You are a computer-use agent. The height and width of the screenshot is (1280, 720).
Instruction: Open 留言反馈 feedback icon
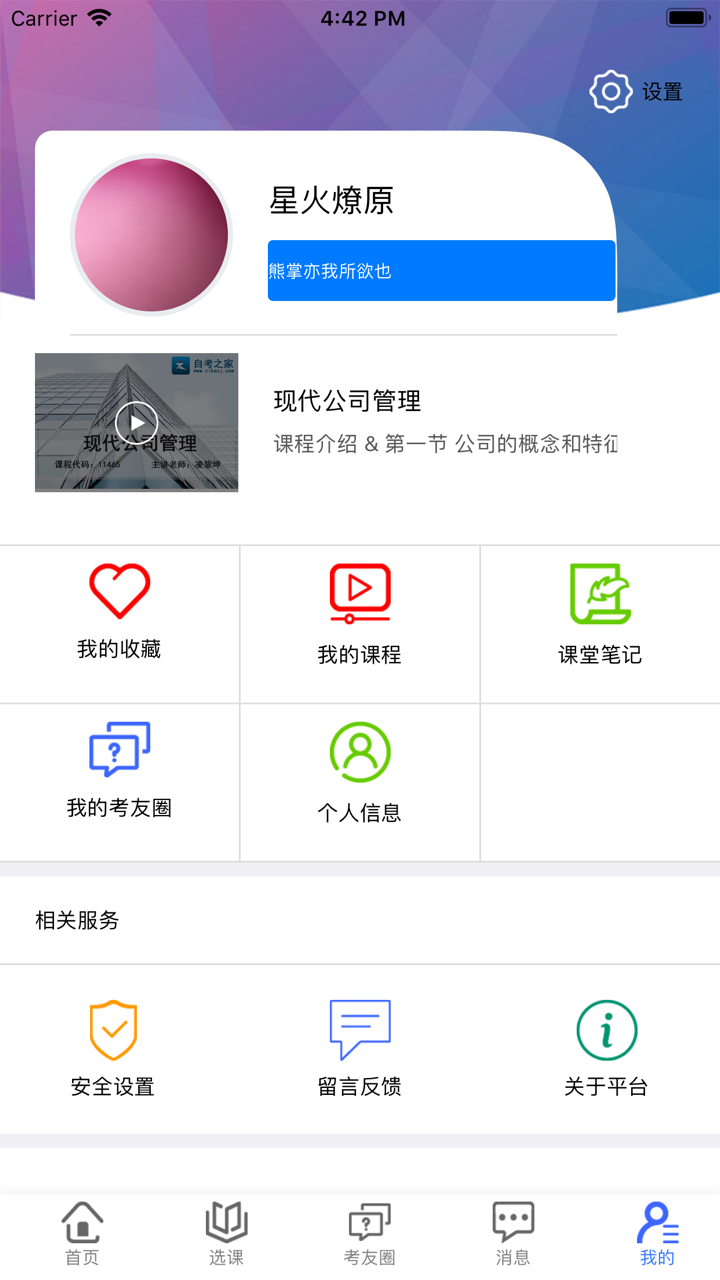pos(360,1028)
